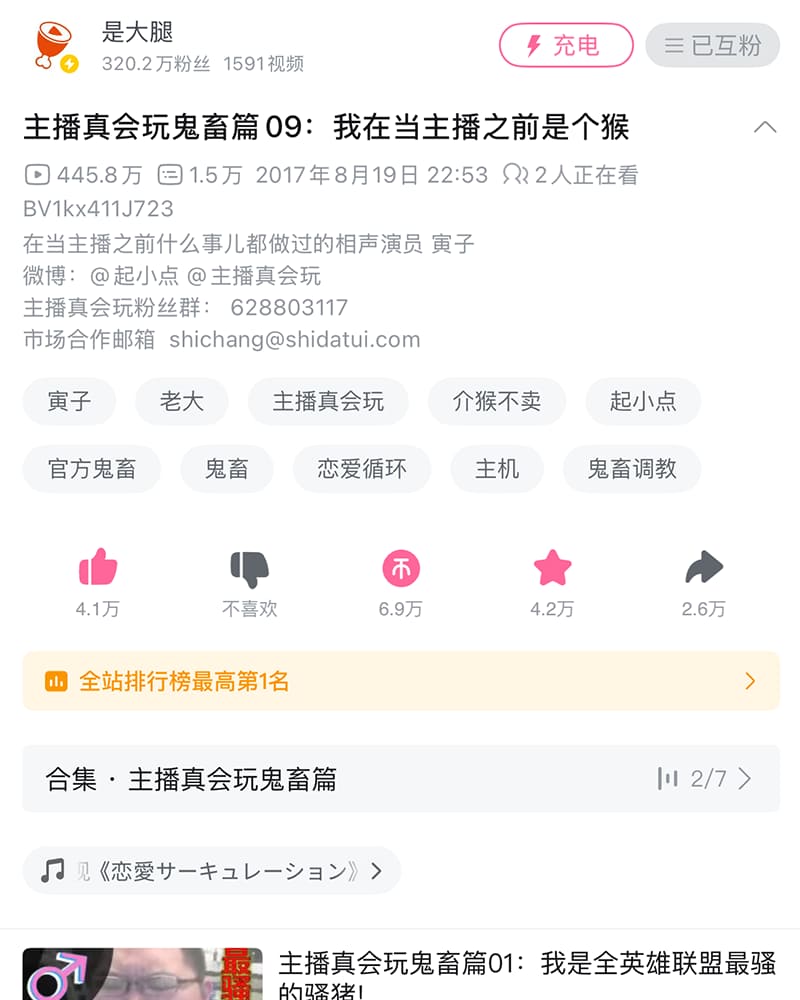Click the 充电 charge button
Screen dimensions: 800x1000
(x=565, y=44)
